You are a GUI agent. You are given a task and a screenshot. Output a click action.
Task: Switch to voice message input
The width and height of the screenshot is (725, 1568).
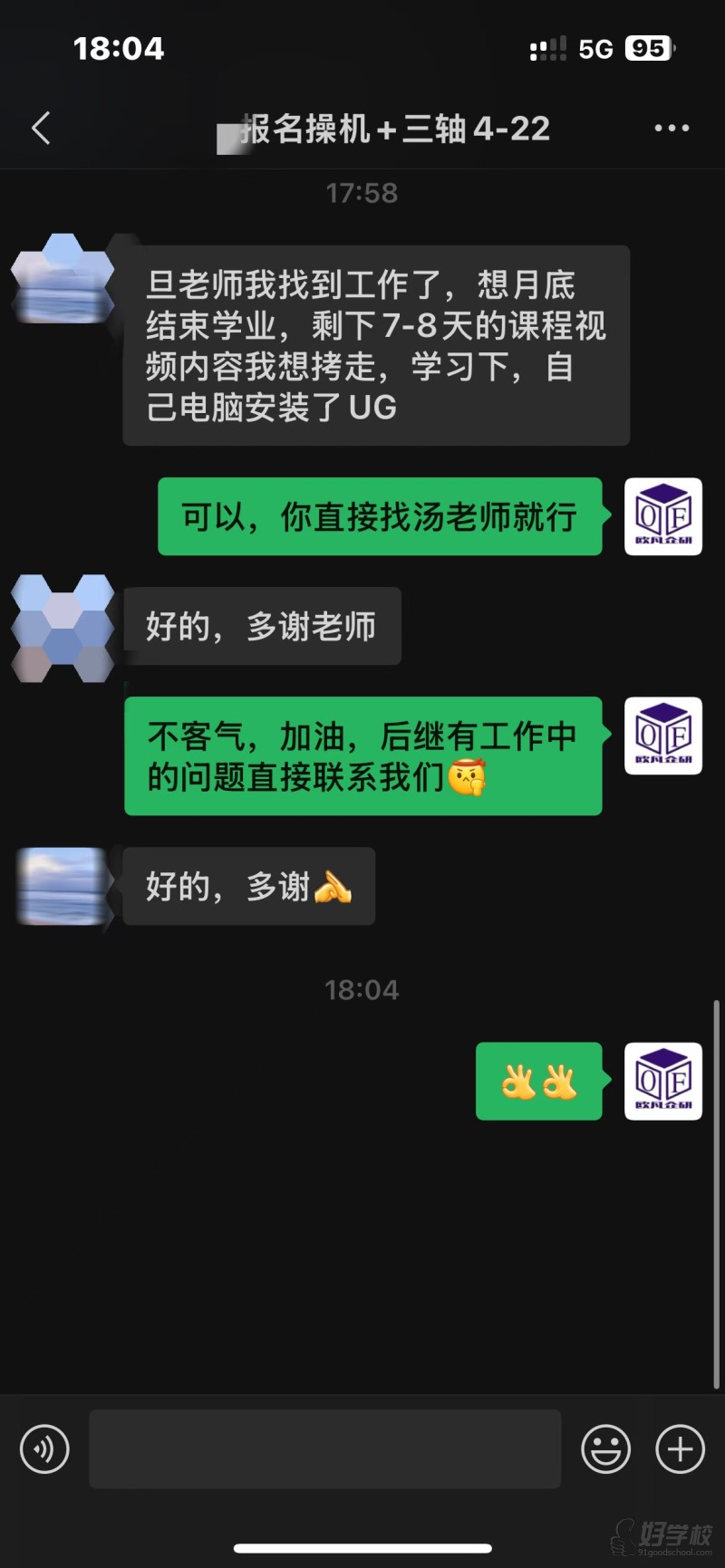tap(44, 1448)
